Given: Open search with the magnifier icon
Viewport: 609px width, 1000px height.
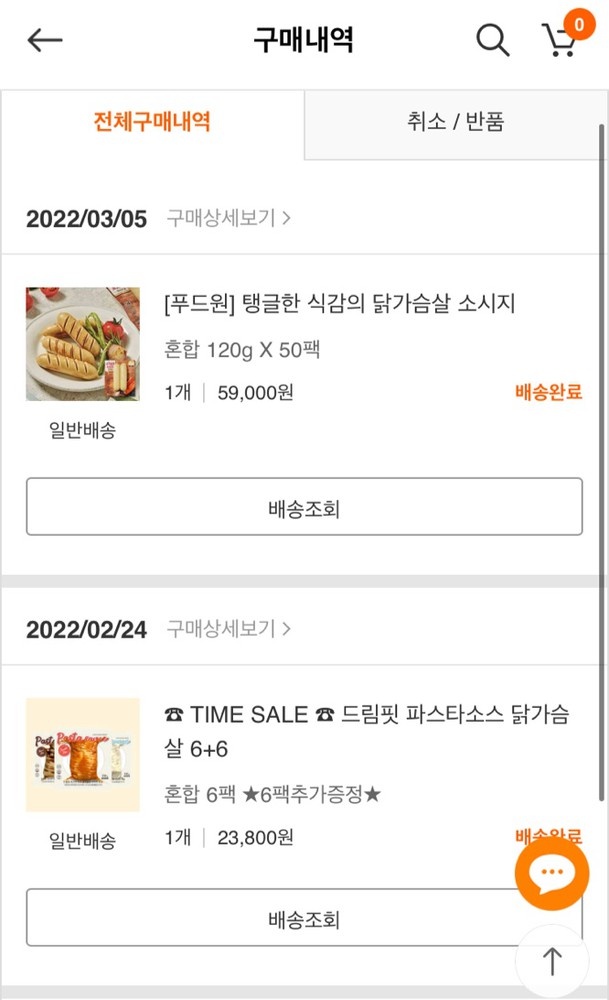Looking at the screenshot, I should [x=492, y=40].
